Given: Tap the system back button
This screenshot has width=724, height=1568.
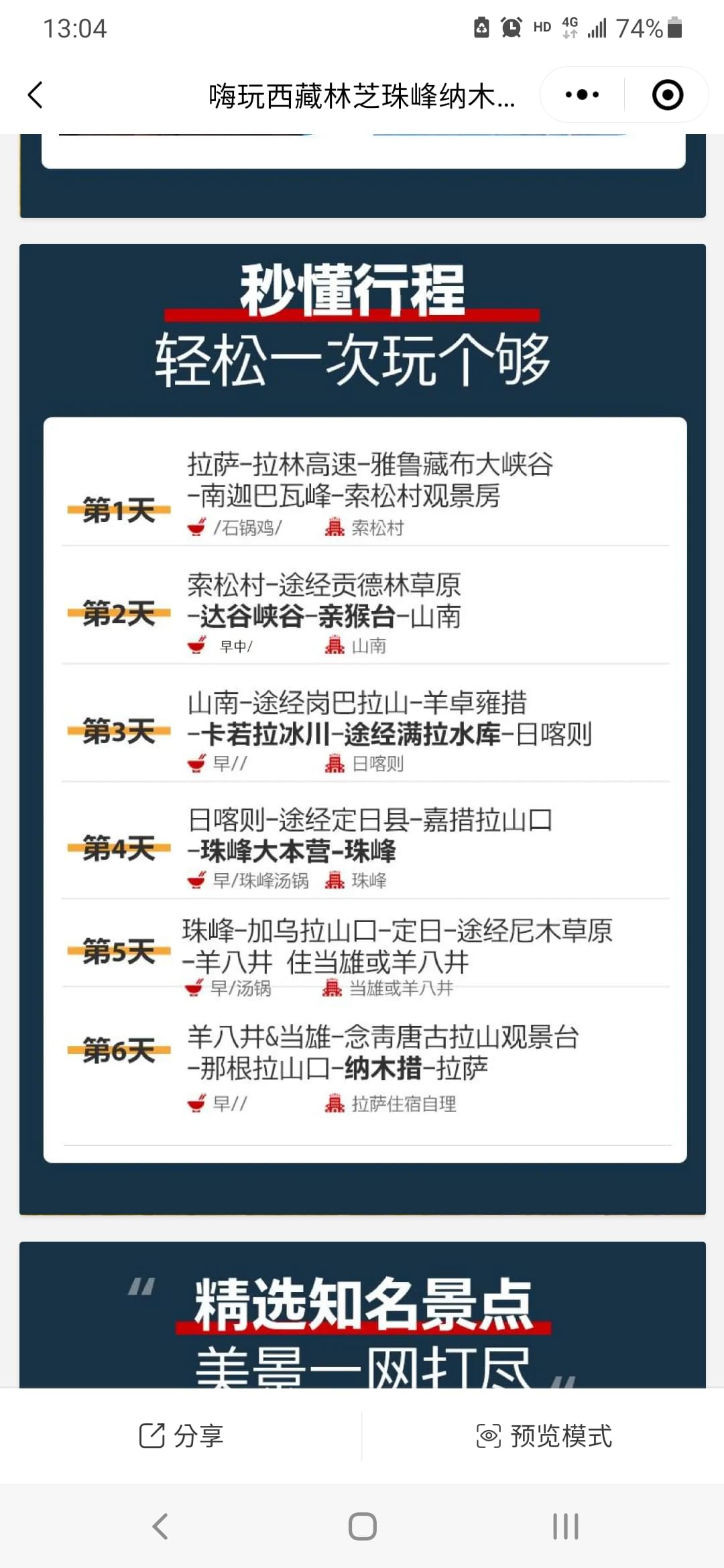Looking at the screenshot, I should (x=160, y=1526).
